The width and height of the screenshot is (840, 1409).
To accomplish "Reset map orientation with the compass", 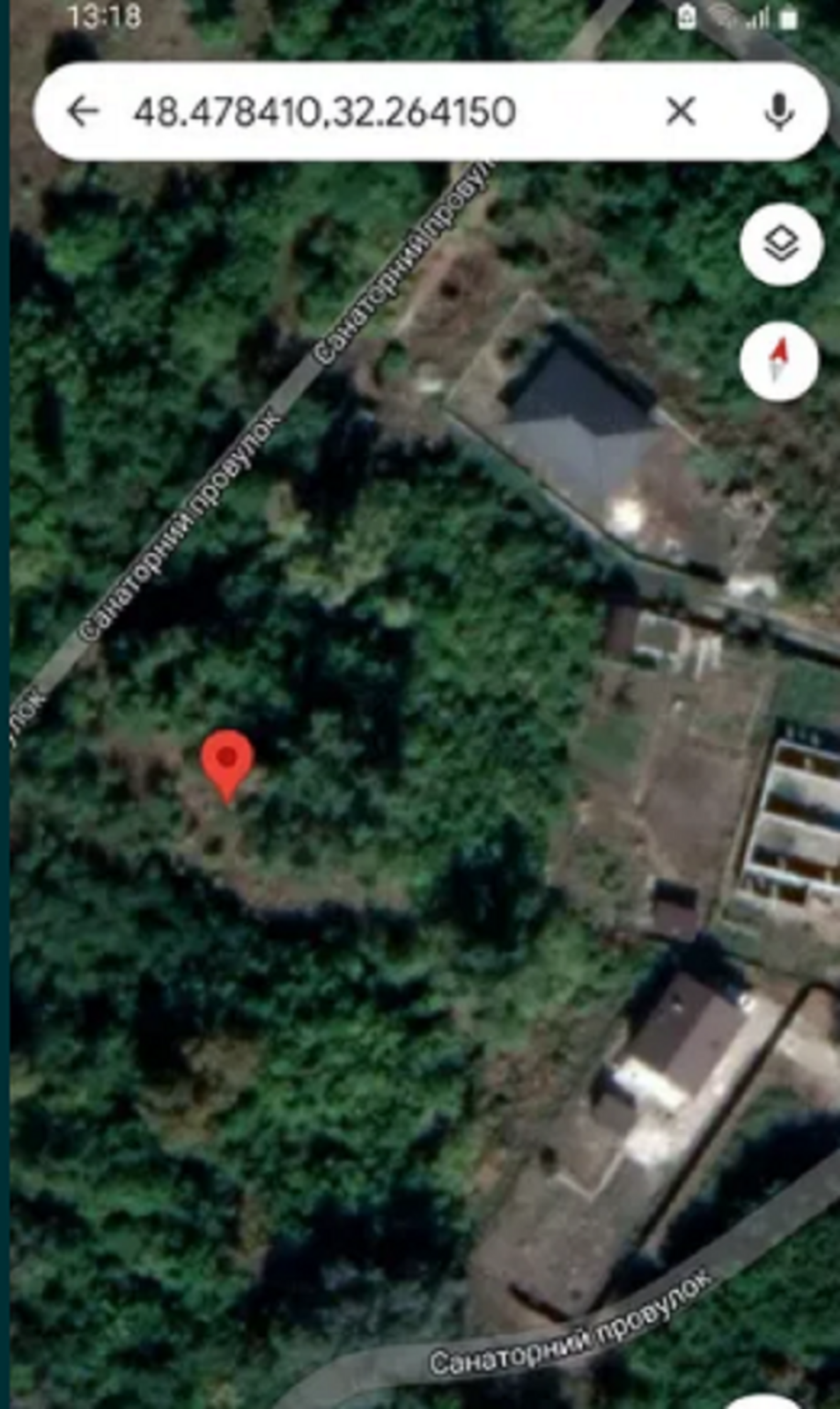I will [x=779, y=361].
